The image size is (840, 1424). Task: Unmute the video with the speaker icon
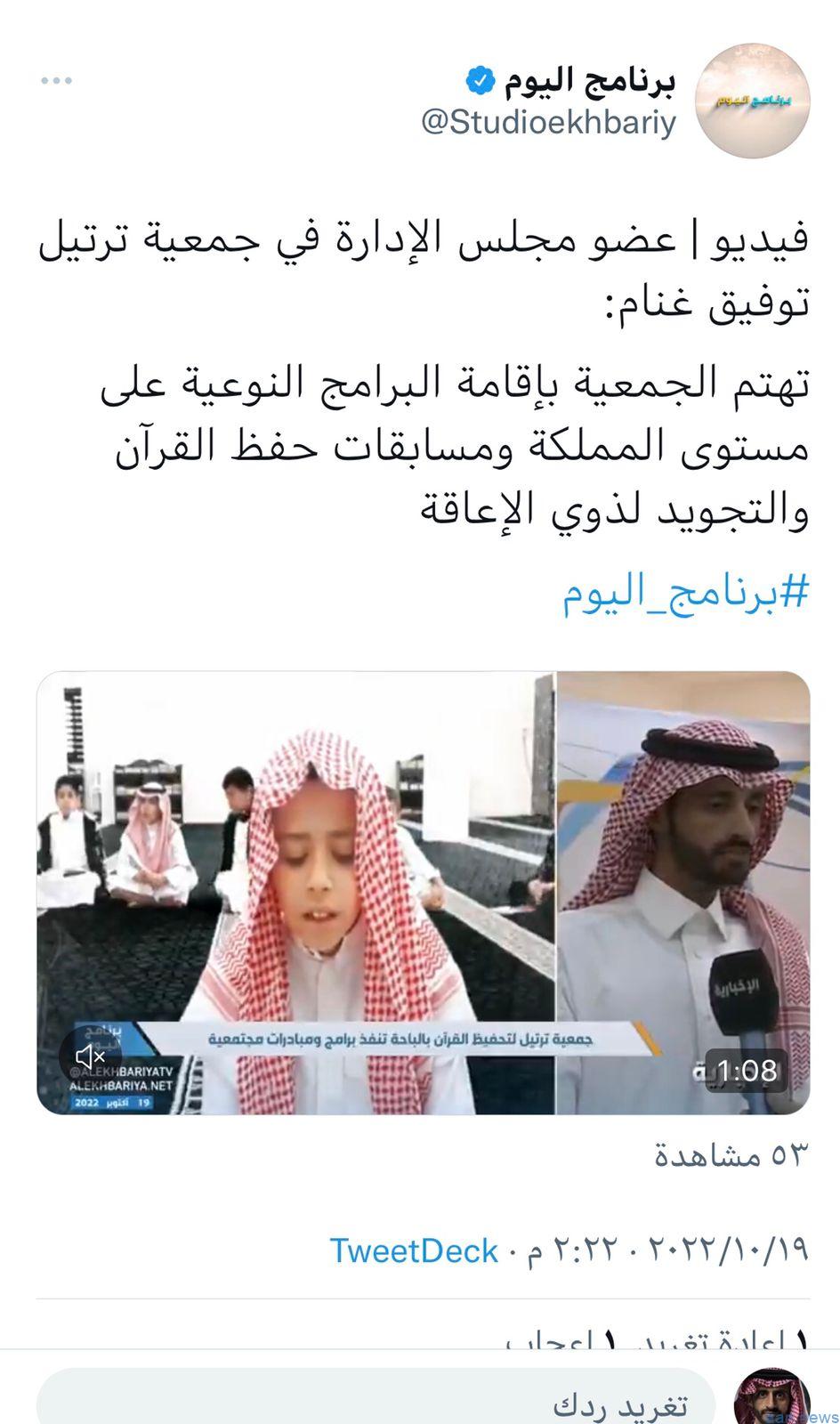(x=90, y=1056)
